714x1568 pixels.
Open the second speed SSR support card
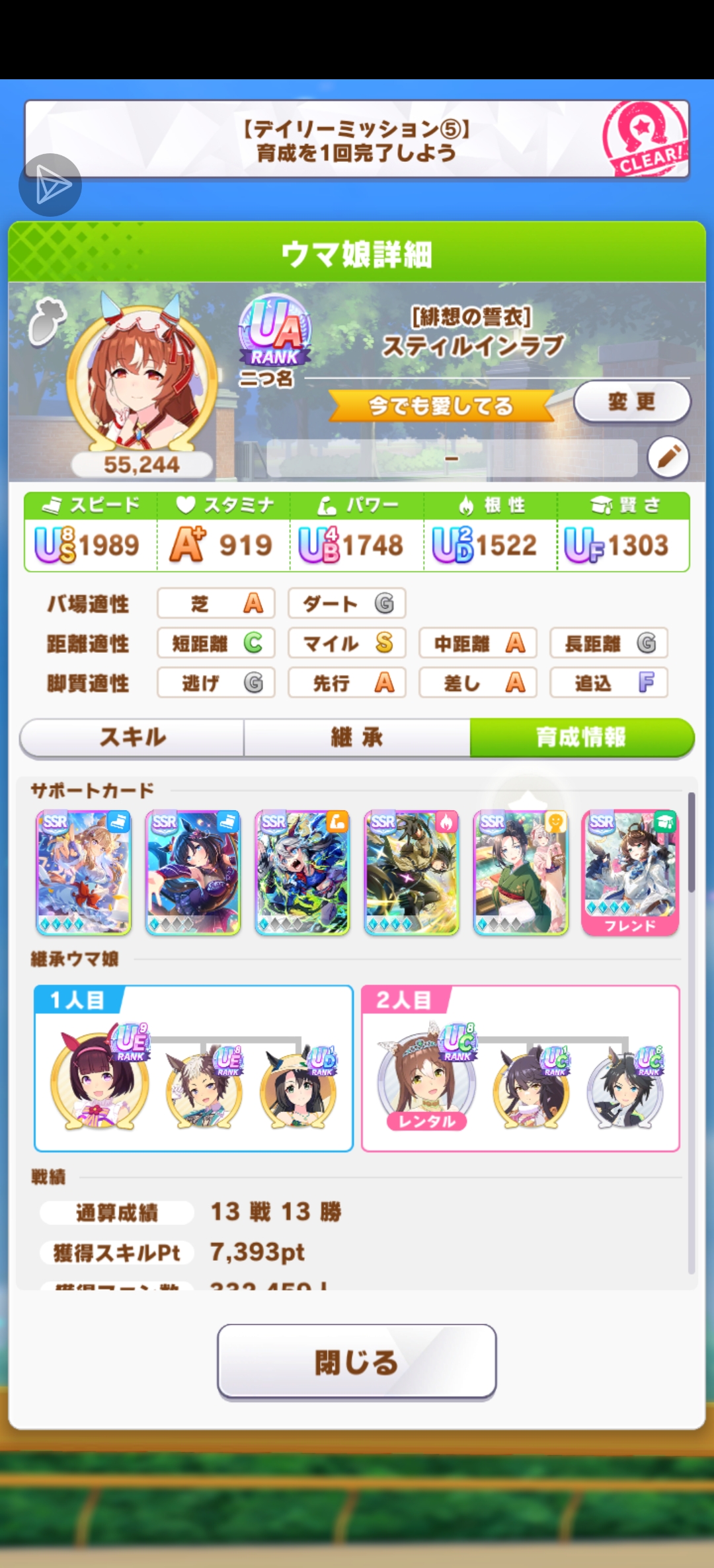192,872
